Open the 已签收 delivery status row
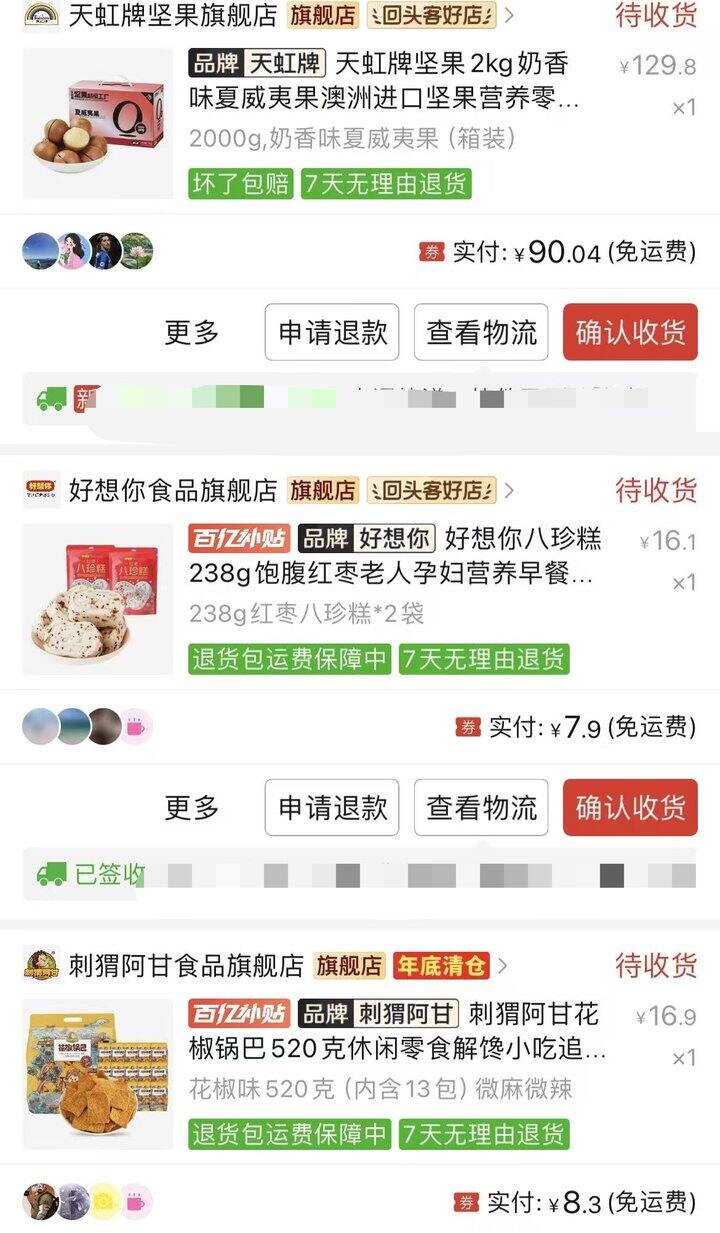Viewport: 720px width, 1233px height. tap(360, 874)
